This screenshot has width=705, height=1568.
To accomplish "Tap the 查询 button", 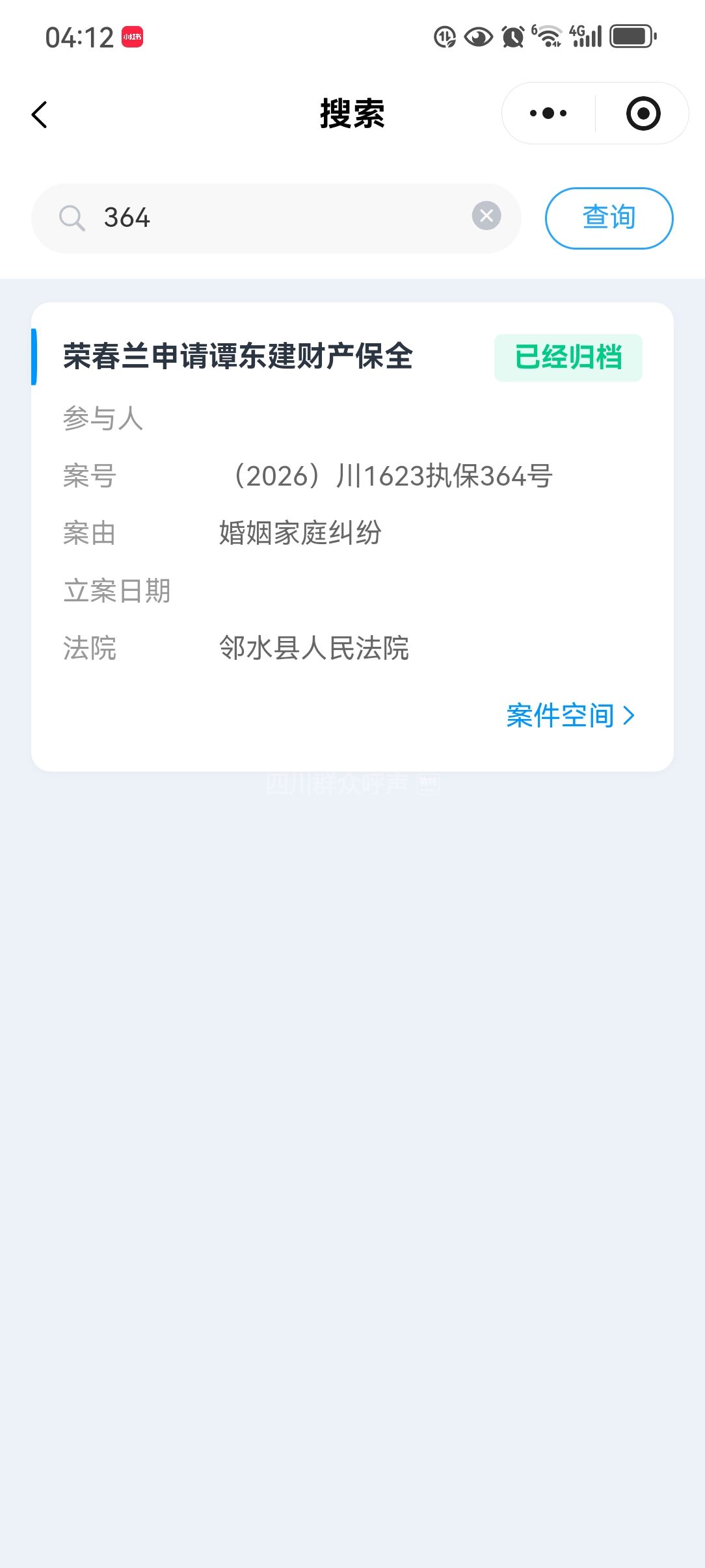I will (x=608, y=218).
